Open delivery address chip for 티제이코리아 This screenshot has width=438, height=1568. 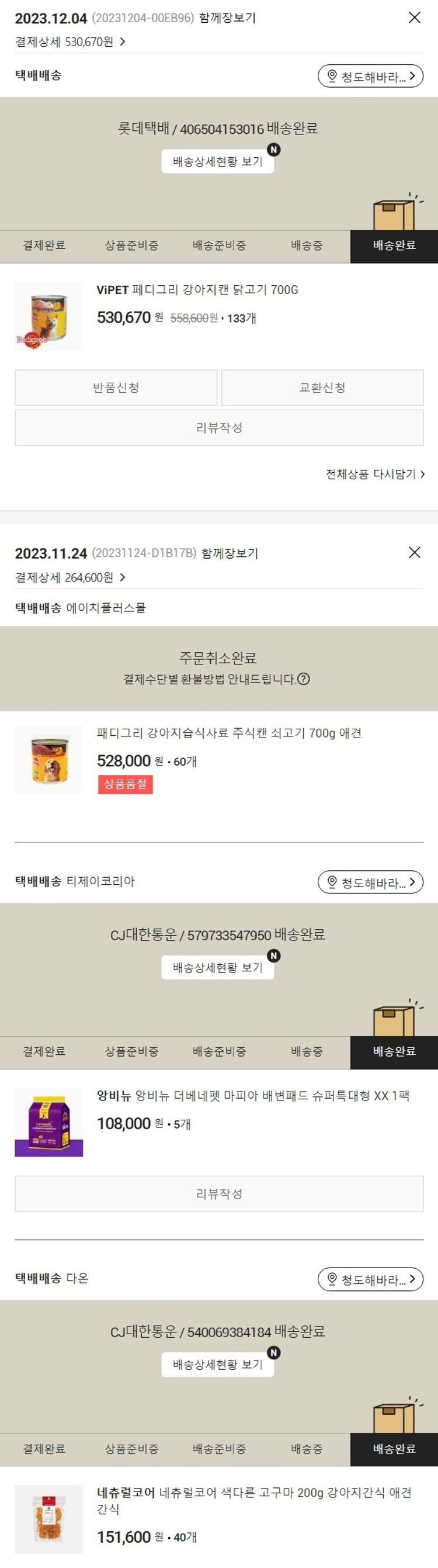coord(370,882)
